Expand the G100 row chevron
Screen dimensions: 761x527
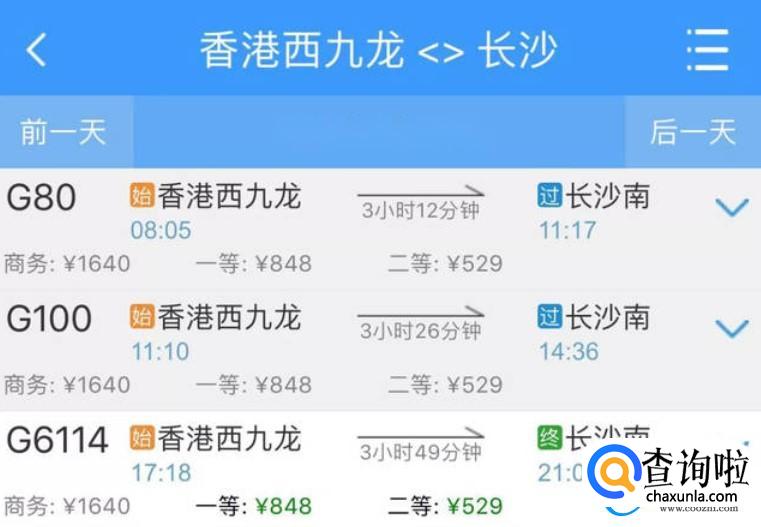tap(732, 329)
